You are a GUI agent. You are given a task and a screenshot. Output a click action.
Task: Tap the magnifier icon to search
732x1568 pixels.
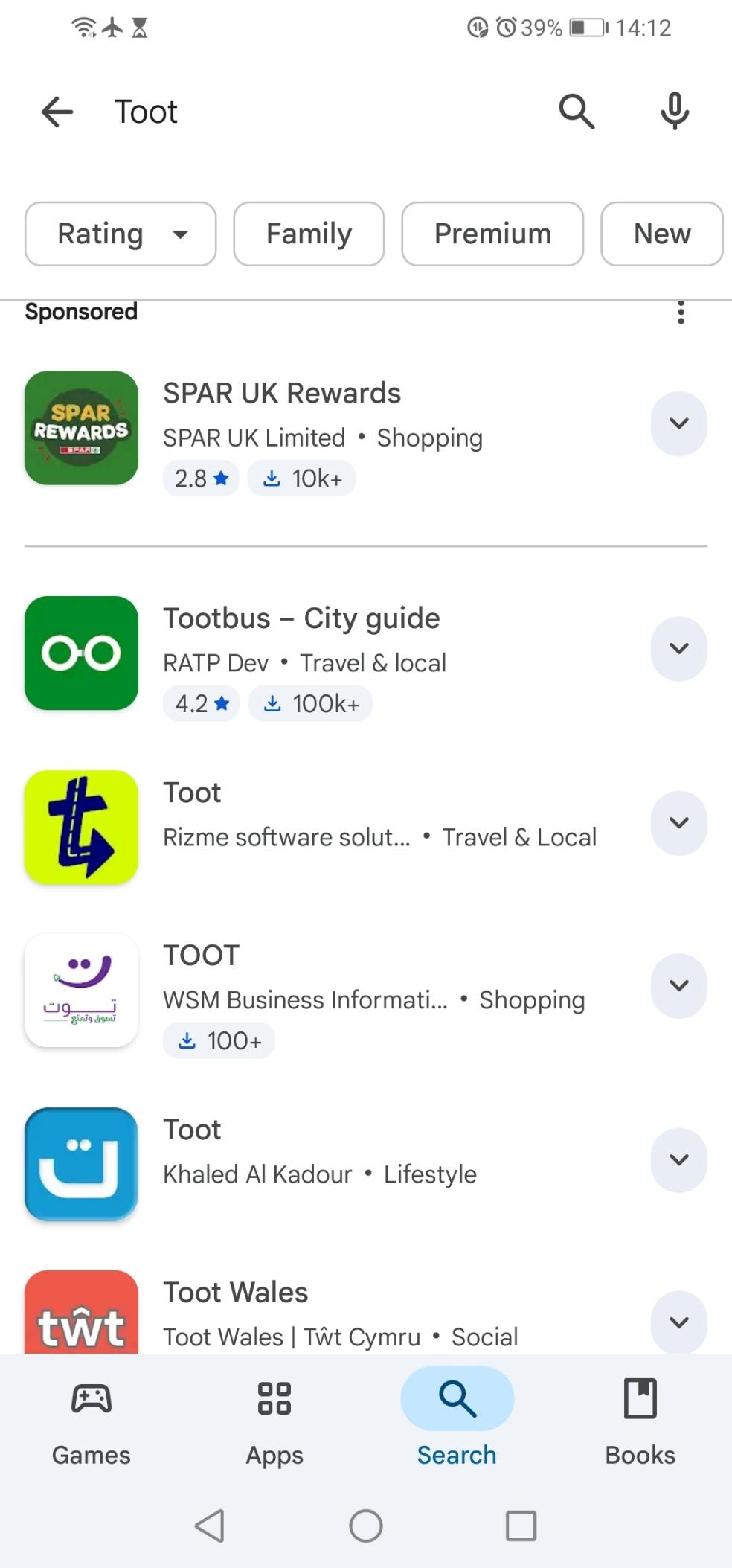[577, 112]
